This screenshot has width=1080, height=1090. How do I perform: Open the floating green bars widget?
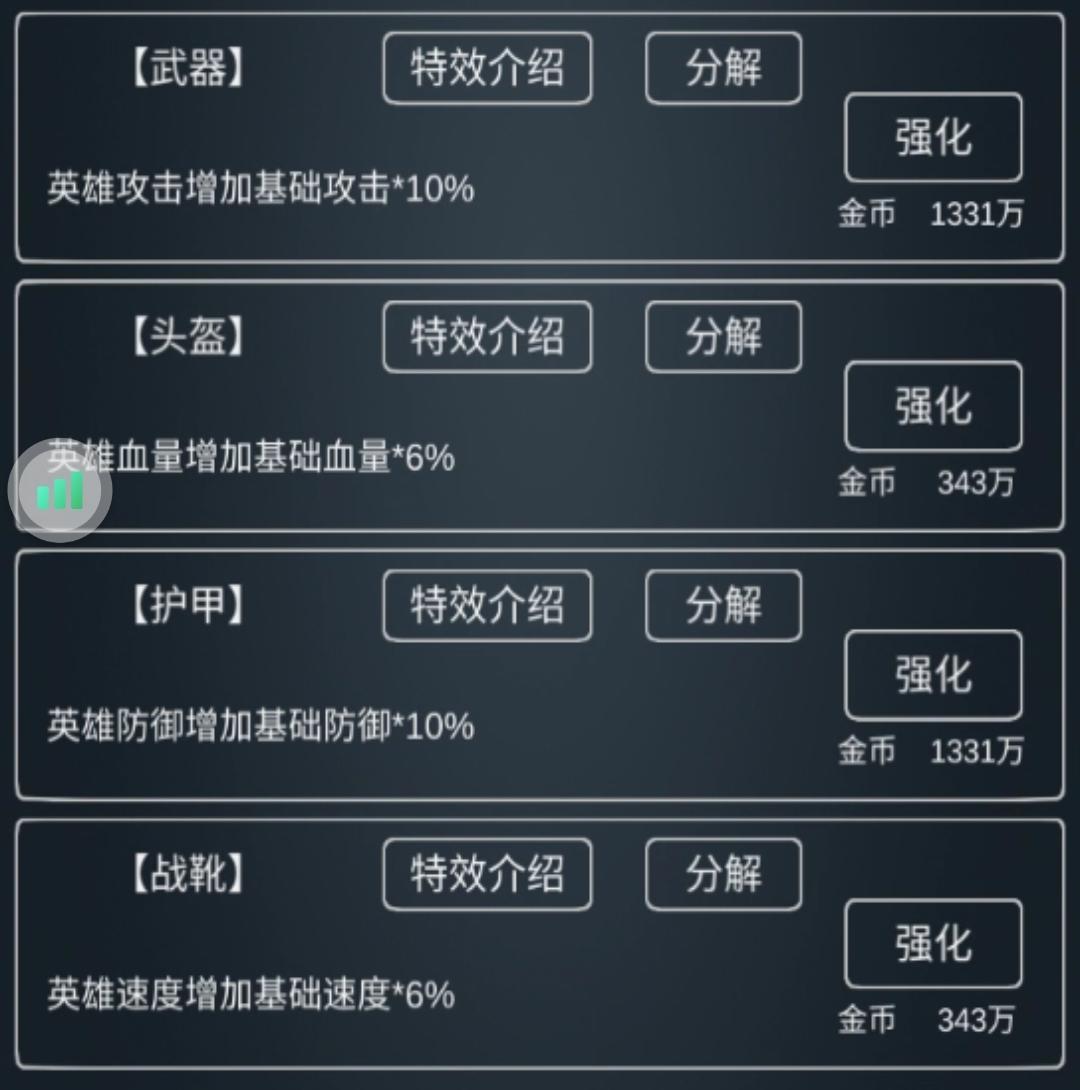[x=60, y=491]
